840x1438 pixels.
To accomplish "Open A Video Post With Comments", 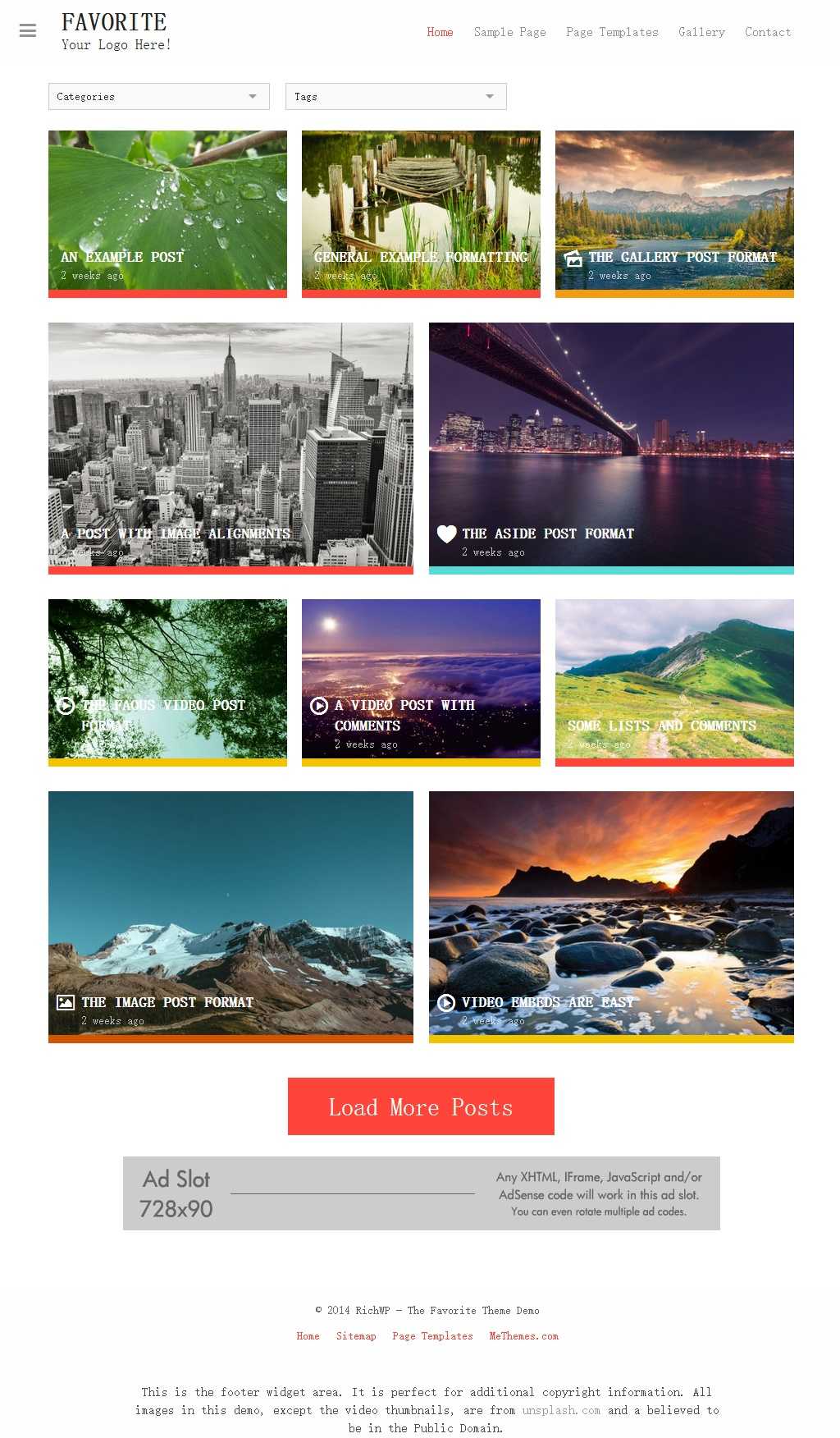I will tap(421, 682).
